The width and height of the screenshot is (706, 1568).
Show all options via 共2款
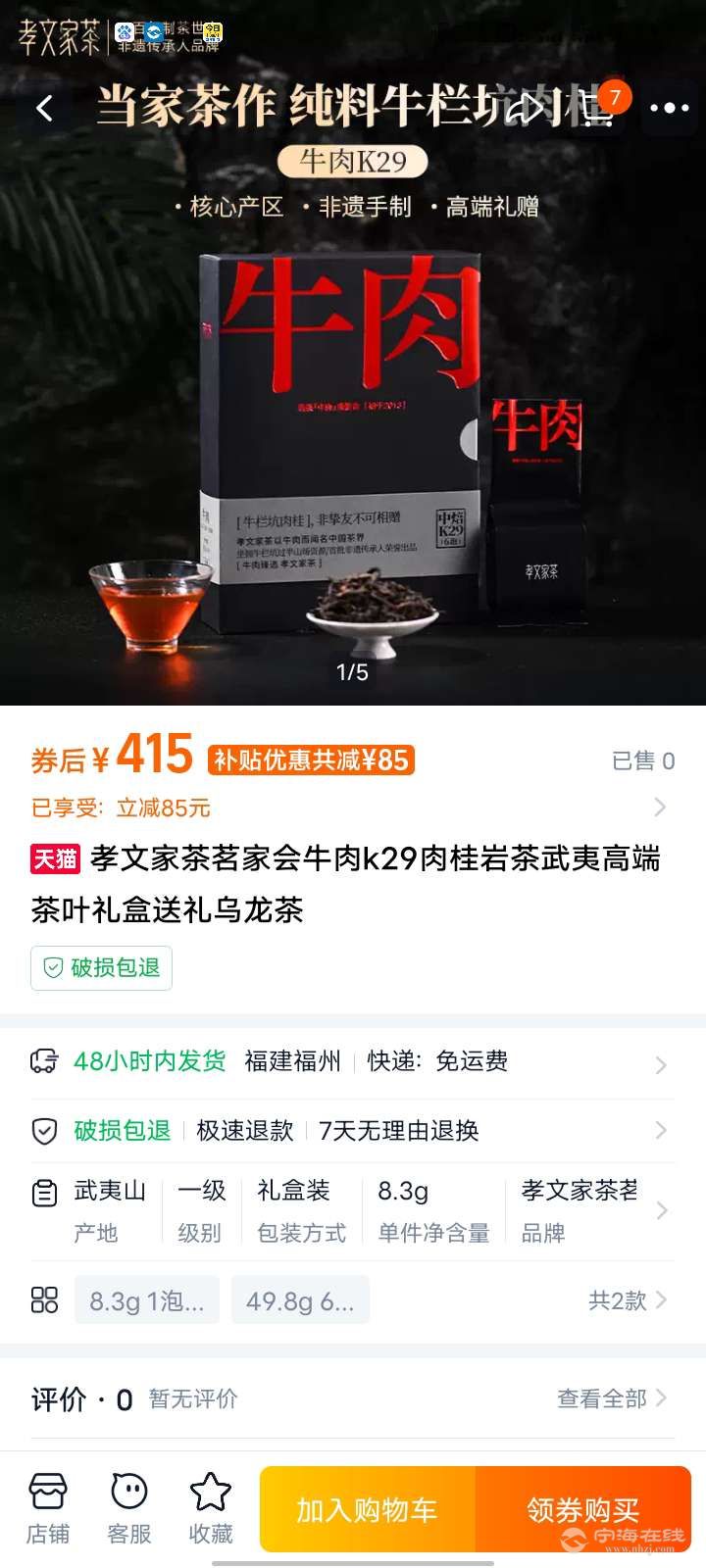(626, 1300)
